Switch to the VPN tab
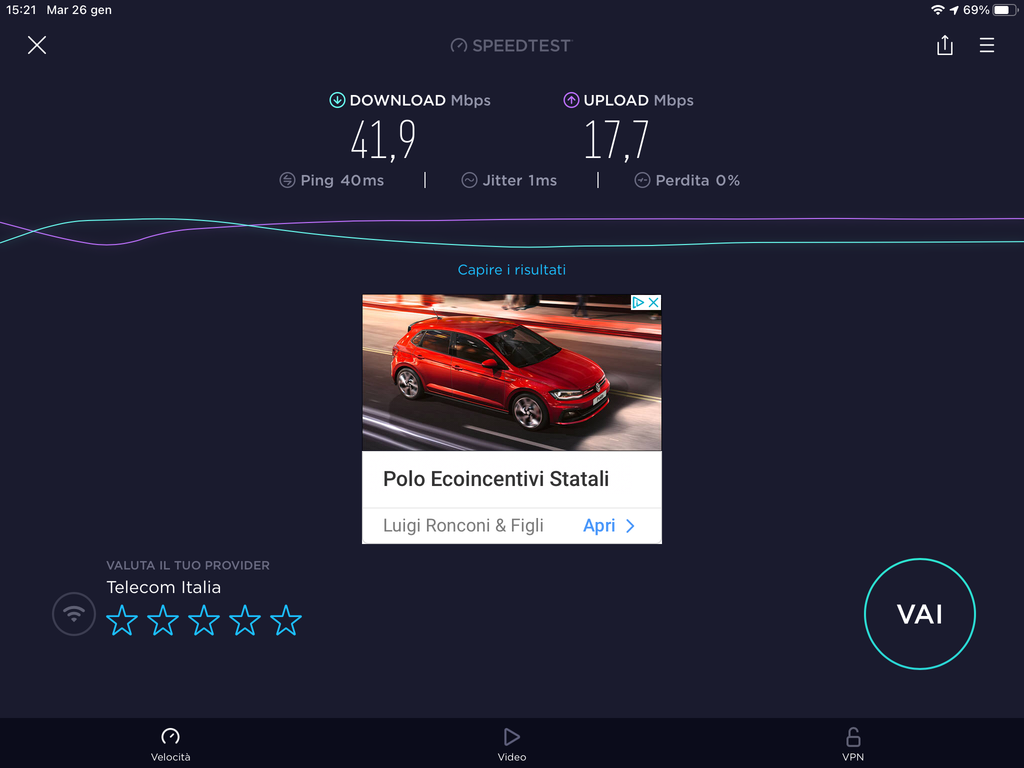 tap(853, 743)
